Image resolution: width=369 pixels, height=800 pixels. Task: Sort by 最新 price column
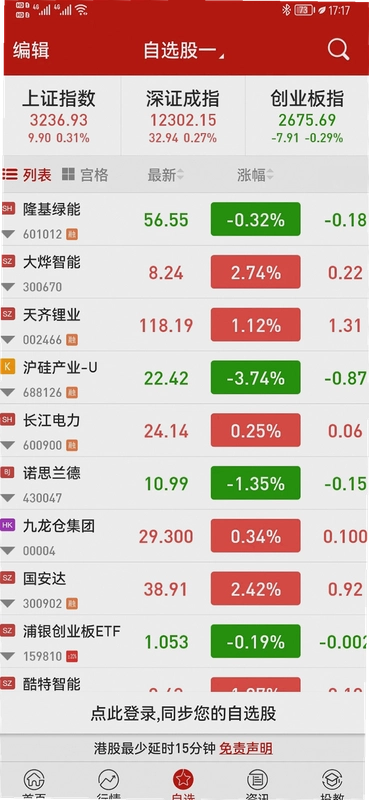point(166,176)
